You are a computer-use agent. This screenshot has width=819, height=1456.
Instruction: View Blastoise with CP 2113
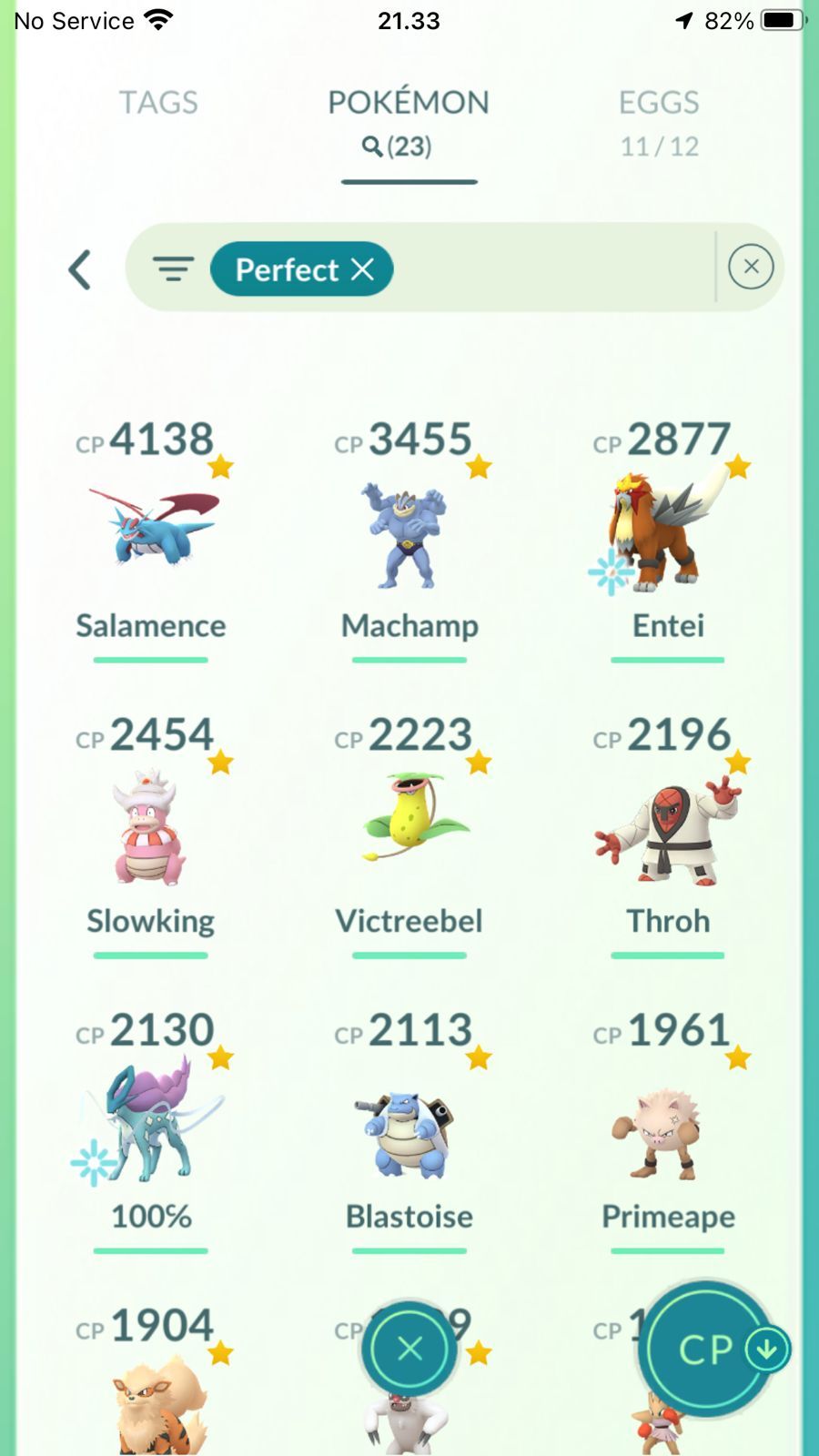[409, 1130]
